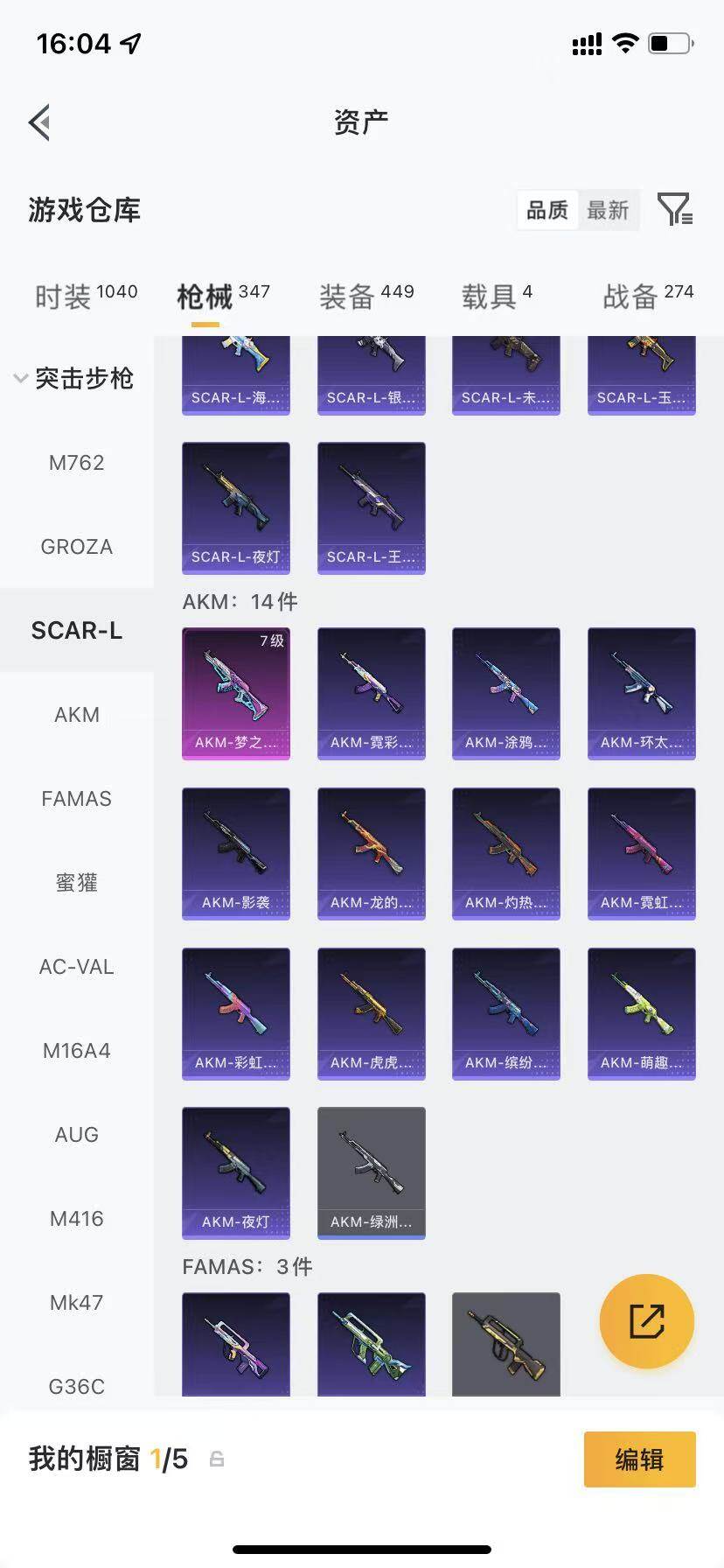
Task: Select AKM in the side list
Action: 76,714
